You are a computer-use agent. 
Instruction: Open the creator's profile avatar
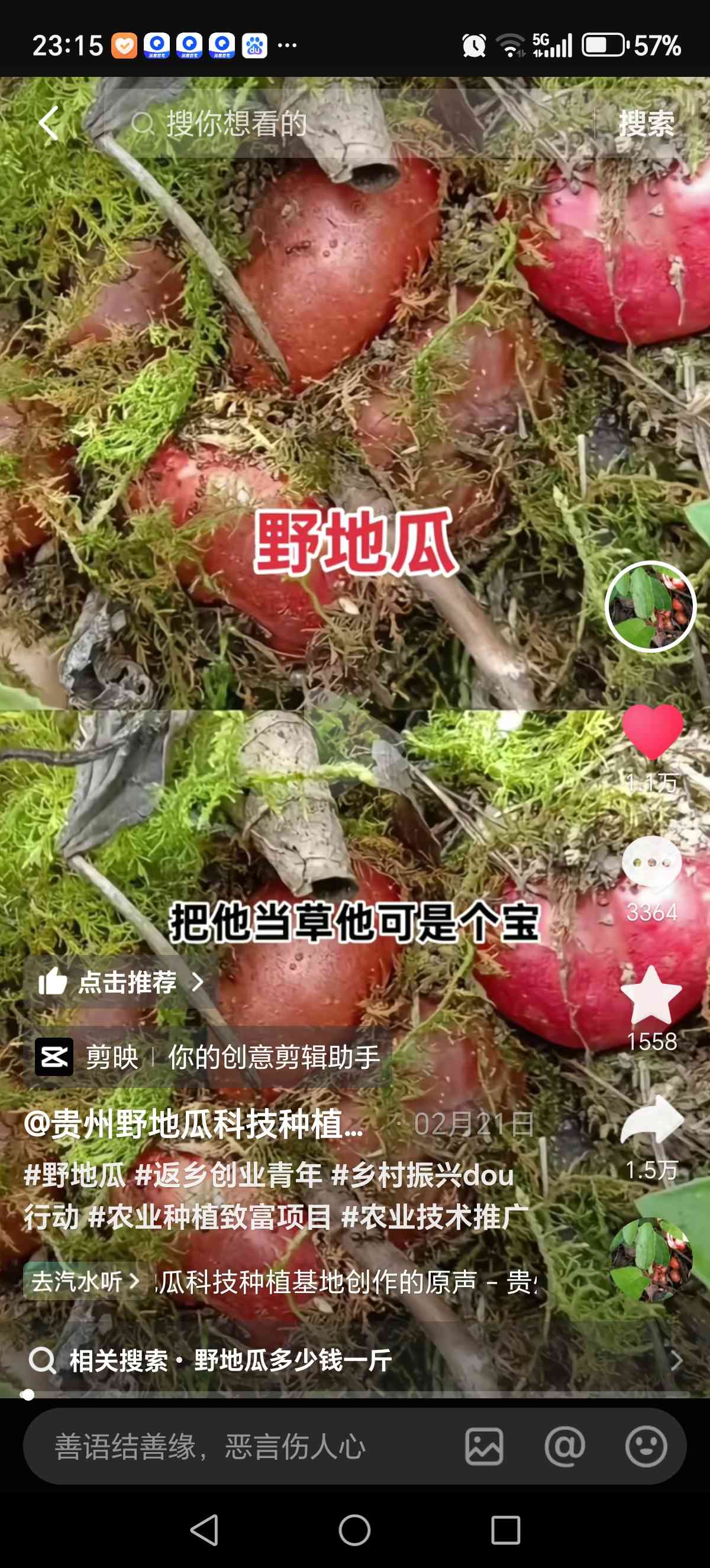[x=650, y=606]
